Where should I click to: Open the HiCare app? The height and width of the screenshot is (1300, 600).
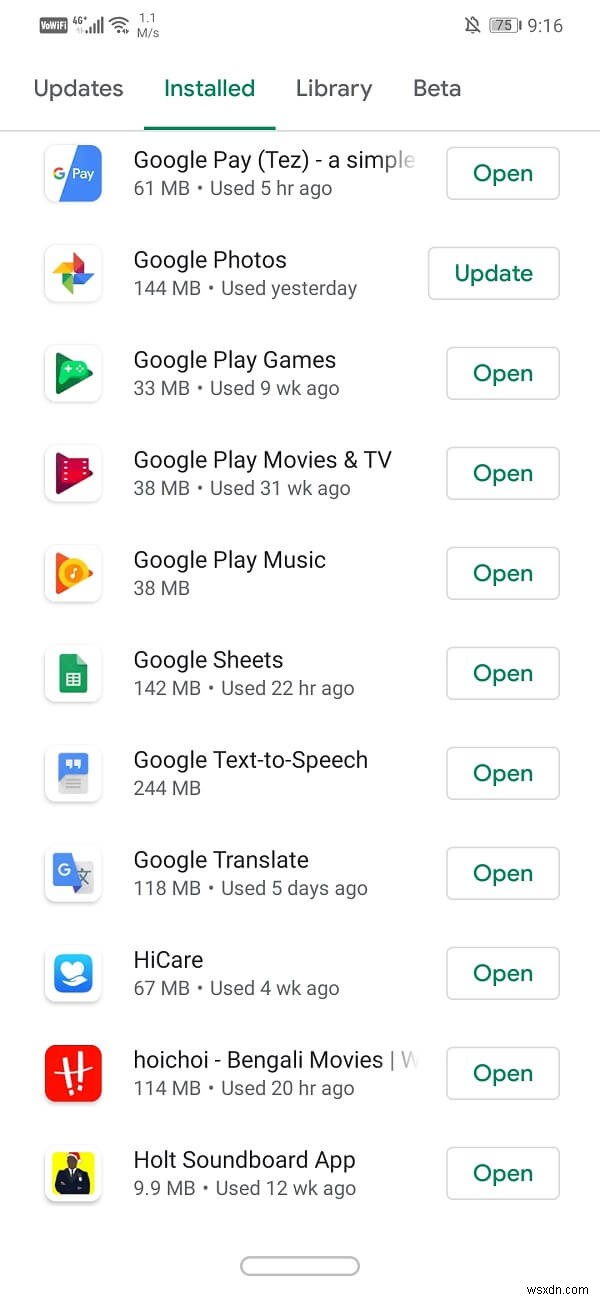(x=502, y=974)
